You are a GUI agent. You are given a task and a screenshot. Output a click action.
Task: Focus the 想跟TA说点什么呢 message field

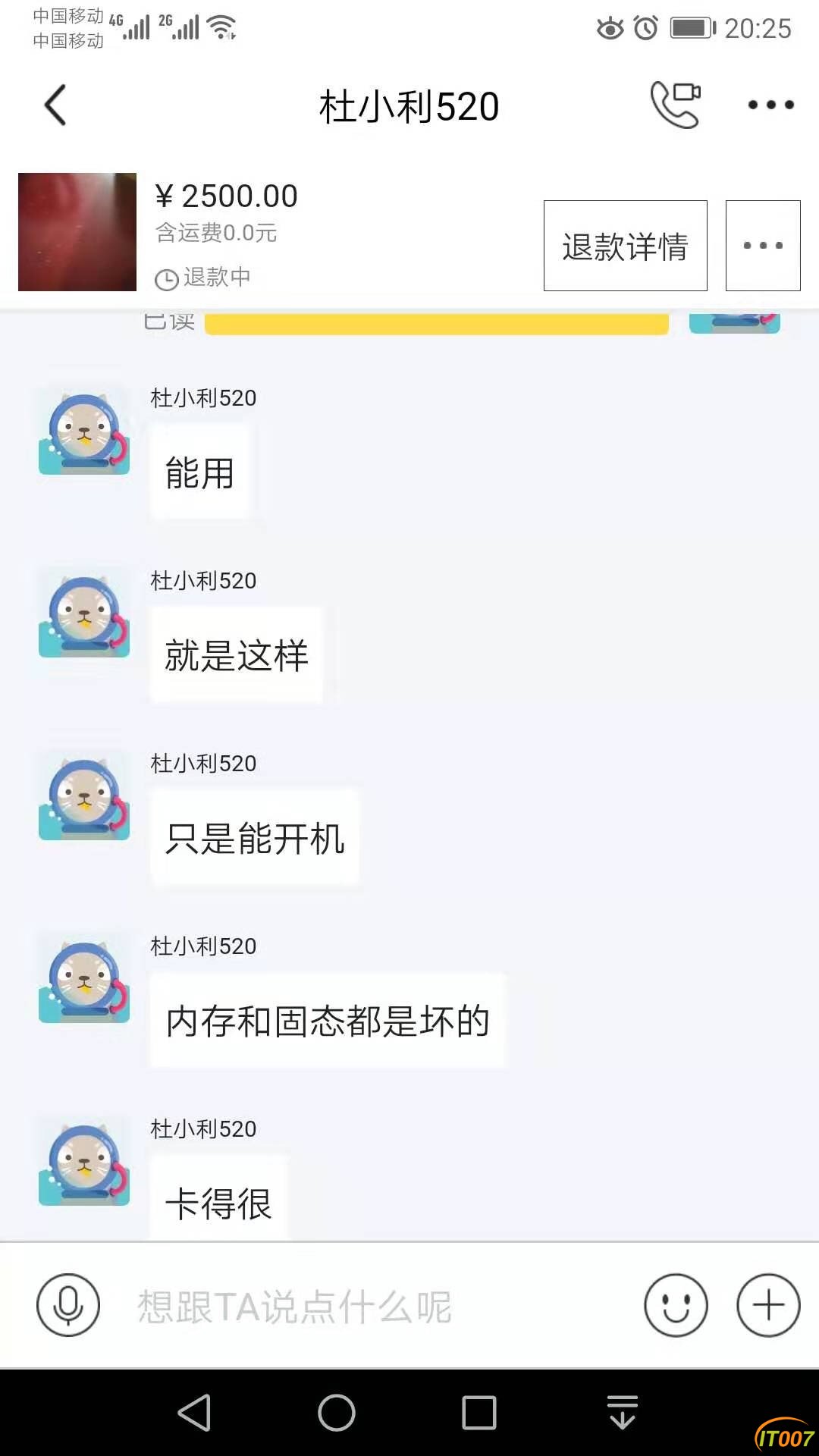point(364,1307)
